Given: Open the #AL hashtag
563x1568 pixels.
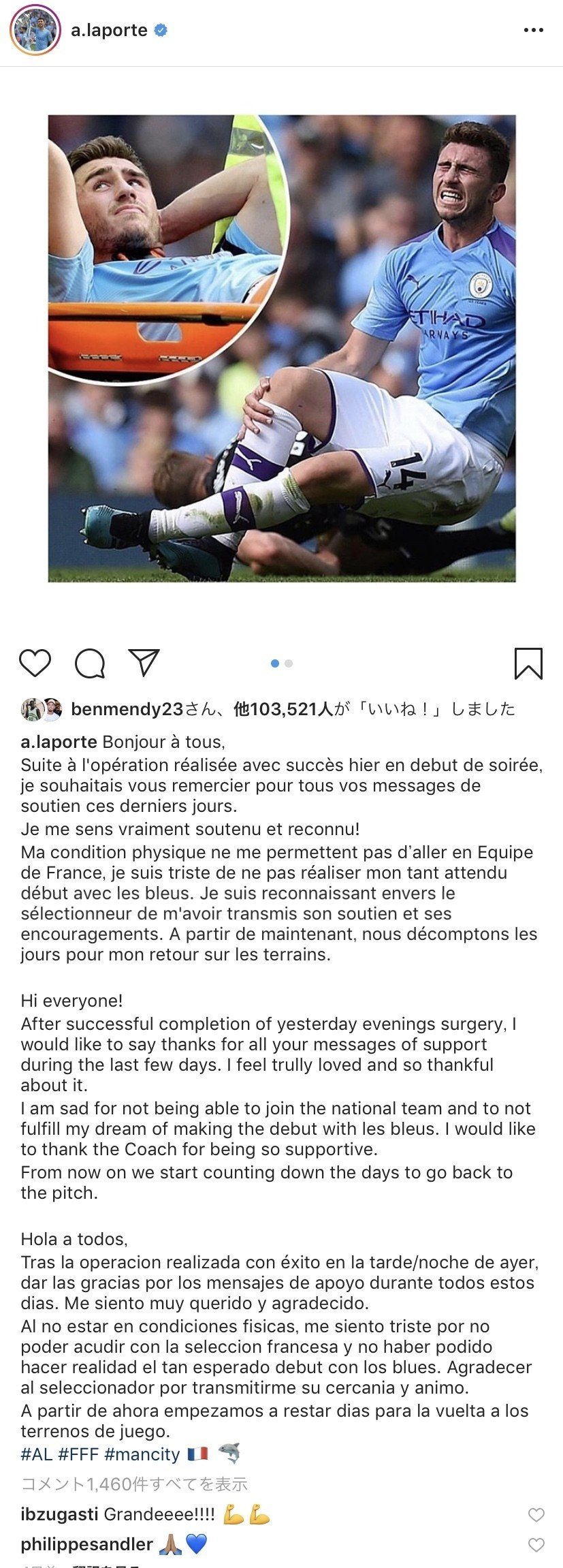Looking at the screenshot, I should click(36, 1454).
